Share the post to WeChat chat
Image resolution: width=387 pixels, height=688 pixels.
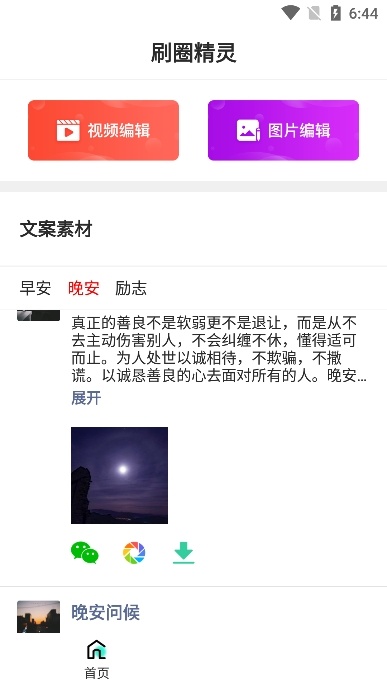coord(85,552)
